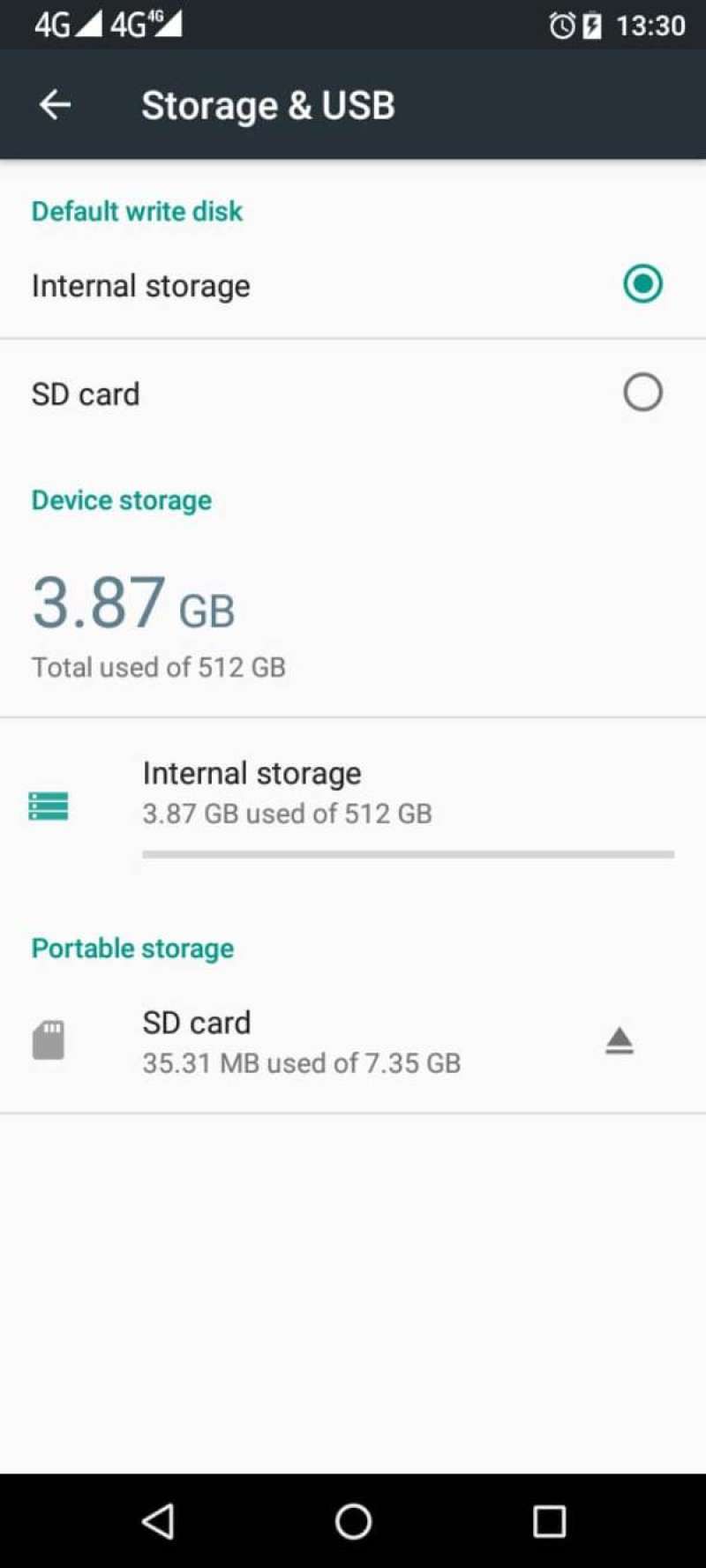Click the SD card icon under Portable storage
The image size is (706, 1568).
pyautogui.click(x=49, y=1039)
